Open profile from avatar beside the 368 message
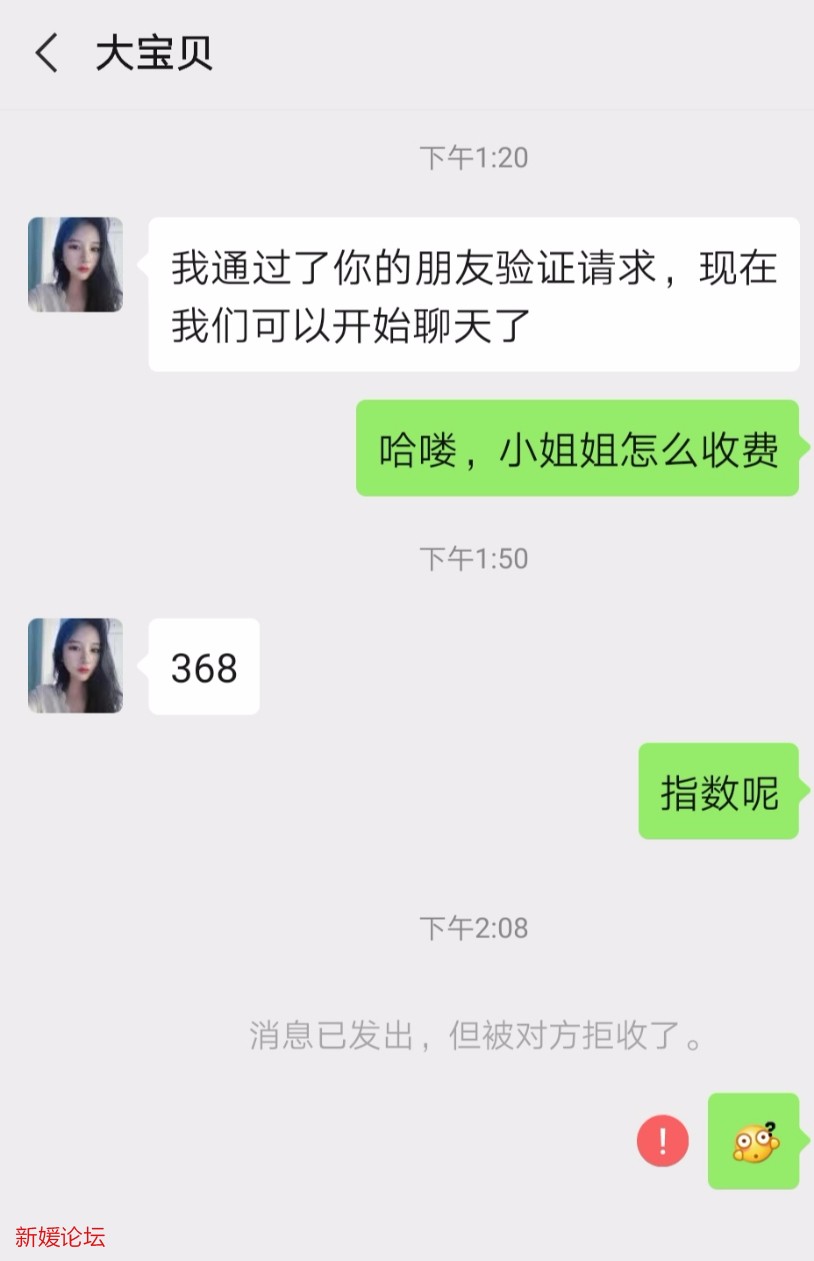 pos(75,665)
